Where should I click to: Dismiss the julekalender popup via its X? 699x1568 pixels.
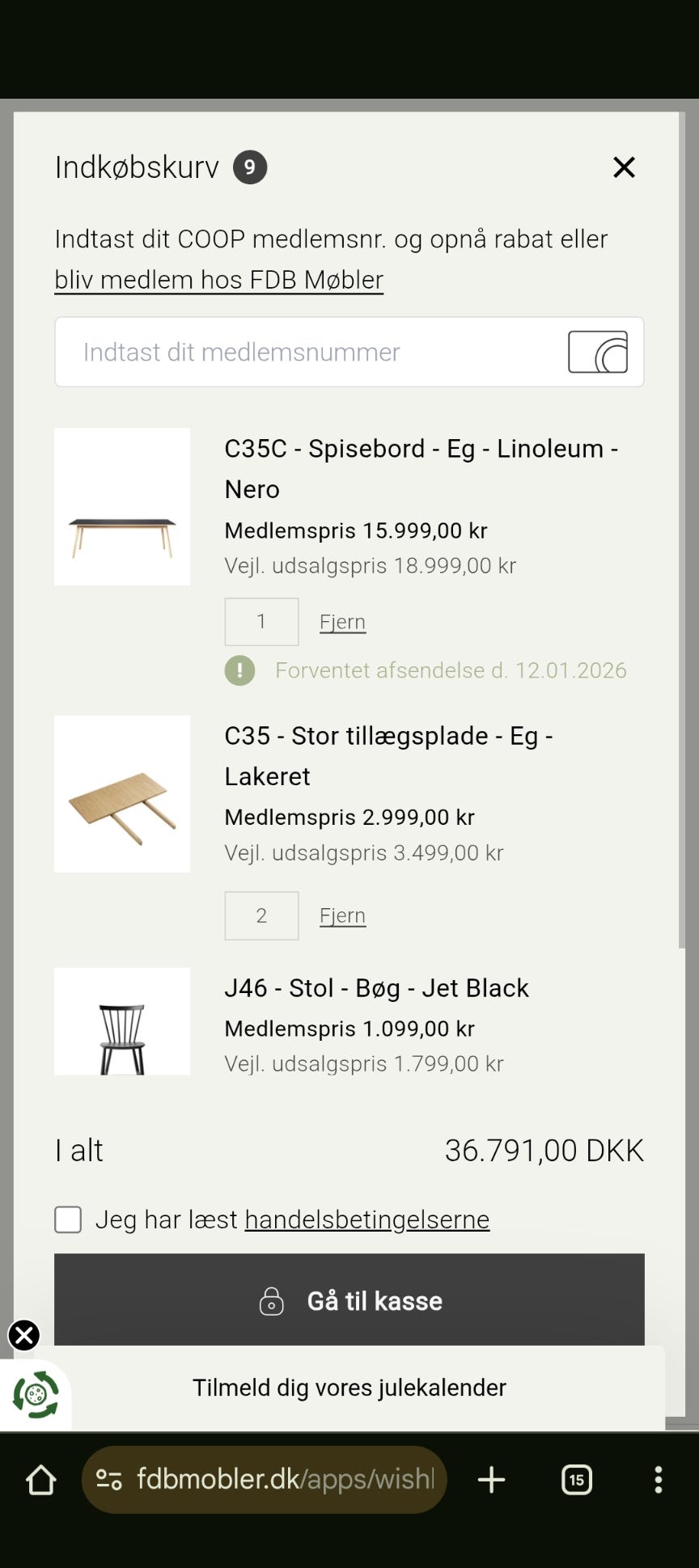click(x=23, y=1335)
